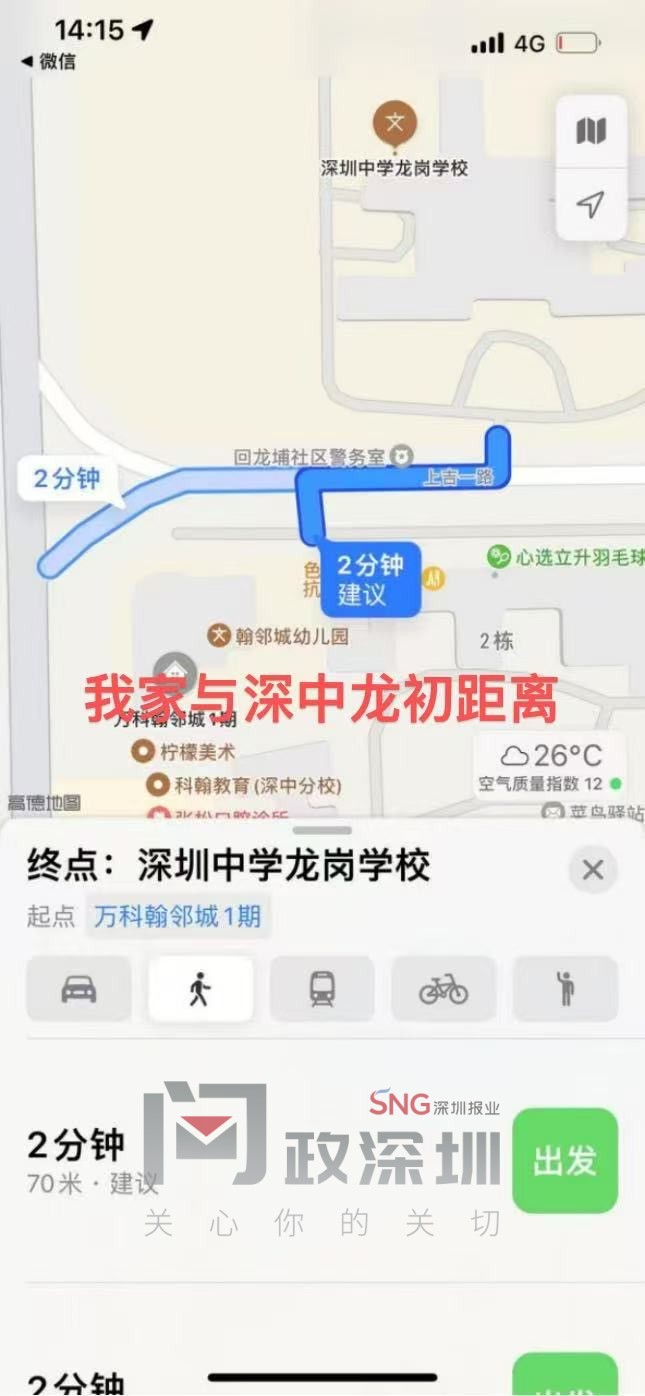645x1396 pixels.
Task: Open the map mode settings
Action: [x=591, y=131]
